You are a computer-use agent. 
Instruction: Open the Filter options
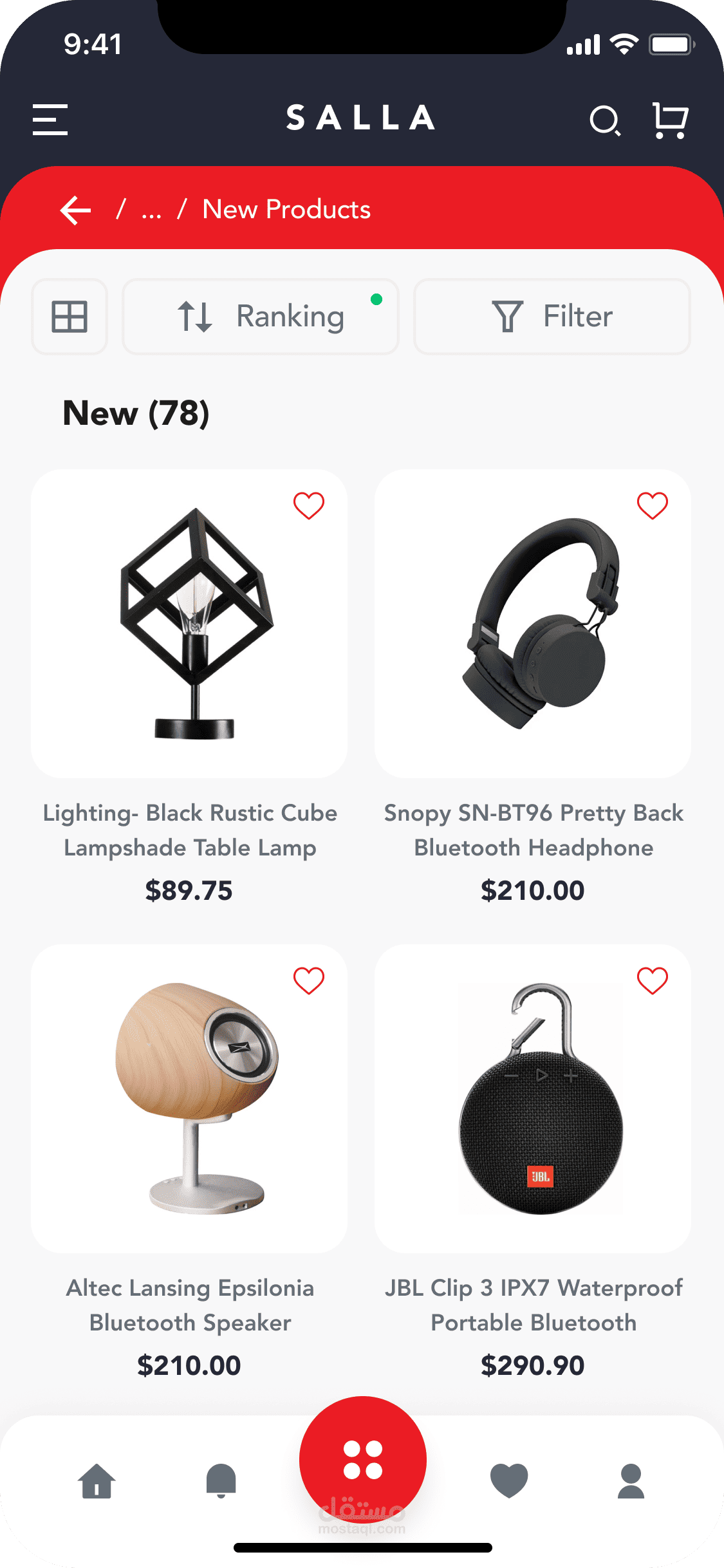[x=552, y=317]
